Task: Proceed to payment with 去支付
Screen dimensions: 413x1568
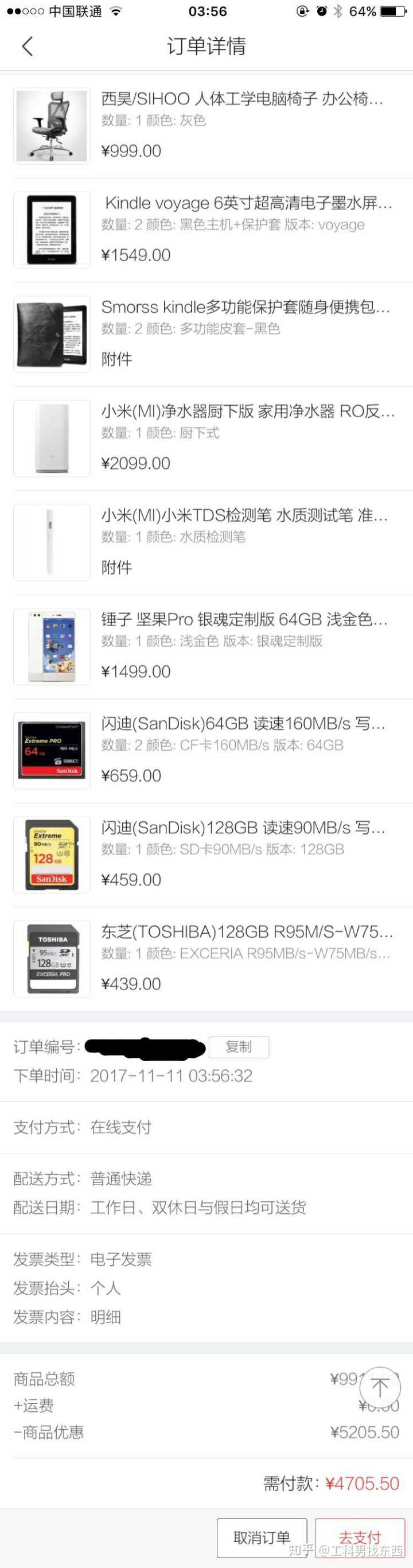Action: click(x=360, y=1536)
